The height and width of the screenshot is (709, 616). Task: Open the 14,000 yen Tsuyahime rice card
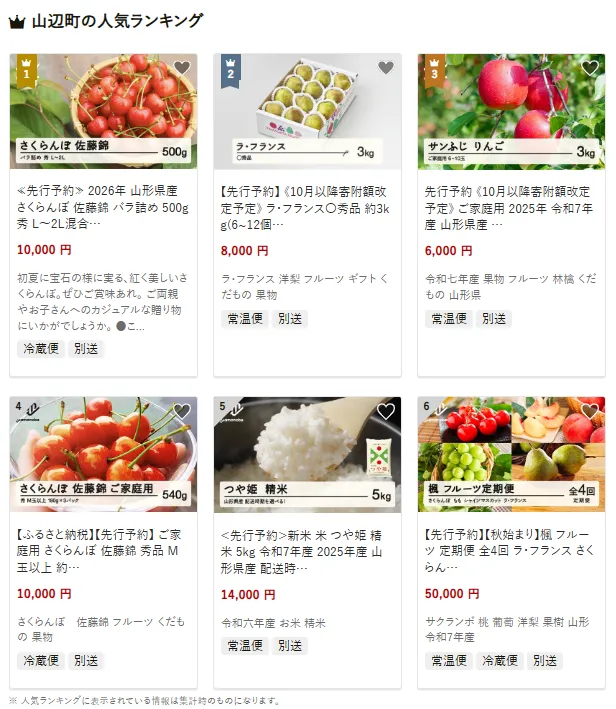tap(307, 552)
